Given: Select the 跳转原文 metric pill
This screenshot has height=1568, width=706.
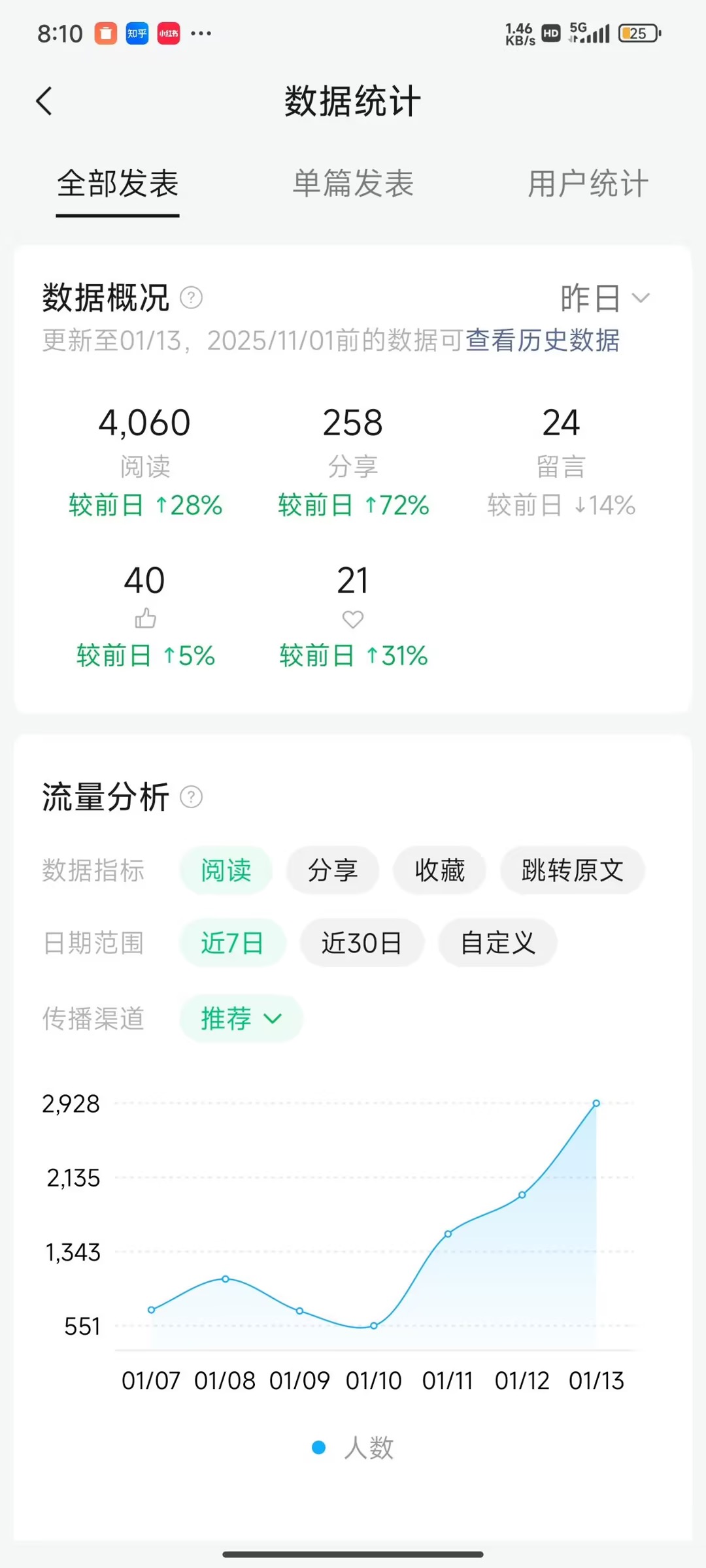Looking at the screenshot, I should pyautogui.click(x=572, y=870).
